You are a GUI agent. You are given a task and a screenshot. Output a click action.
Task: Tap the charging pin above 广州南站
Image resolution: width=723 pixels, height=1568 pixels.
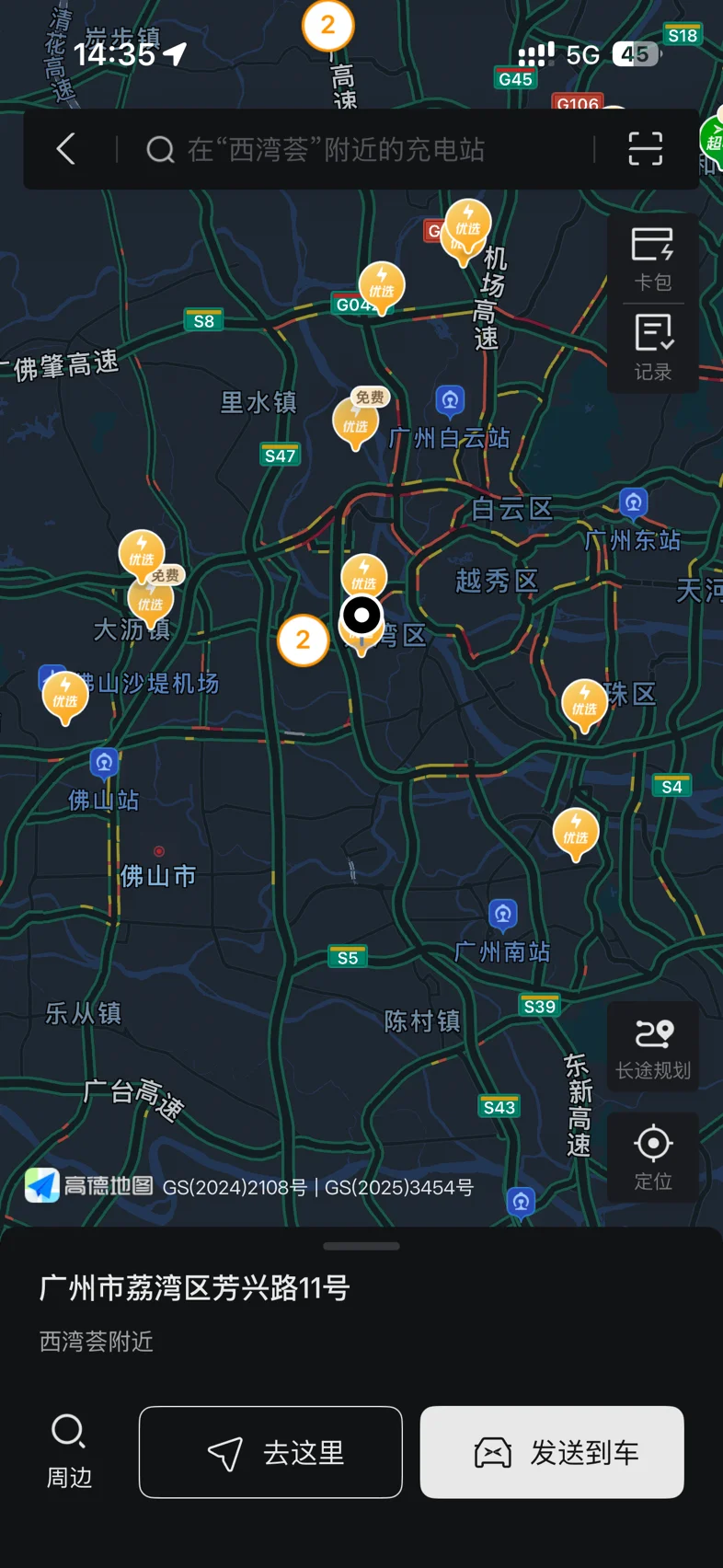576,833
